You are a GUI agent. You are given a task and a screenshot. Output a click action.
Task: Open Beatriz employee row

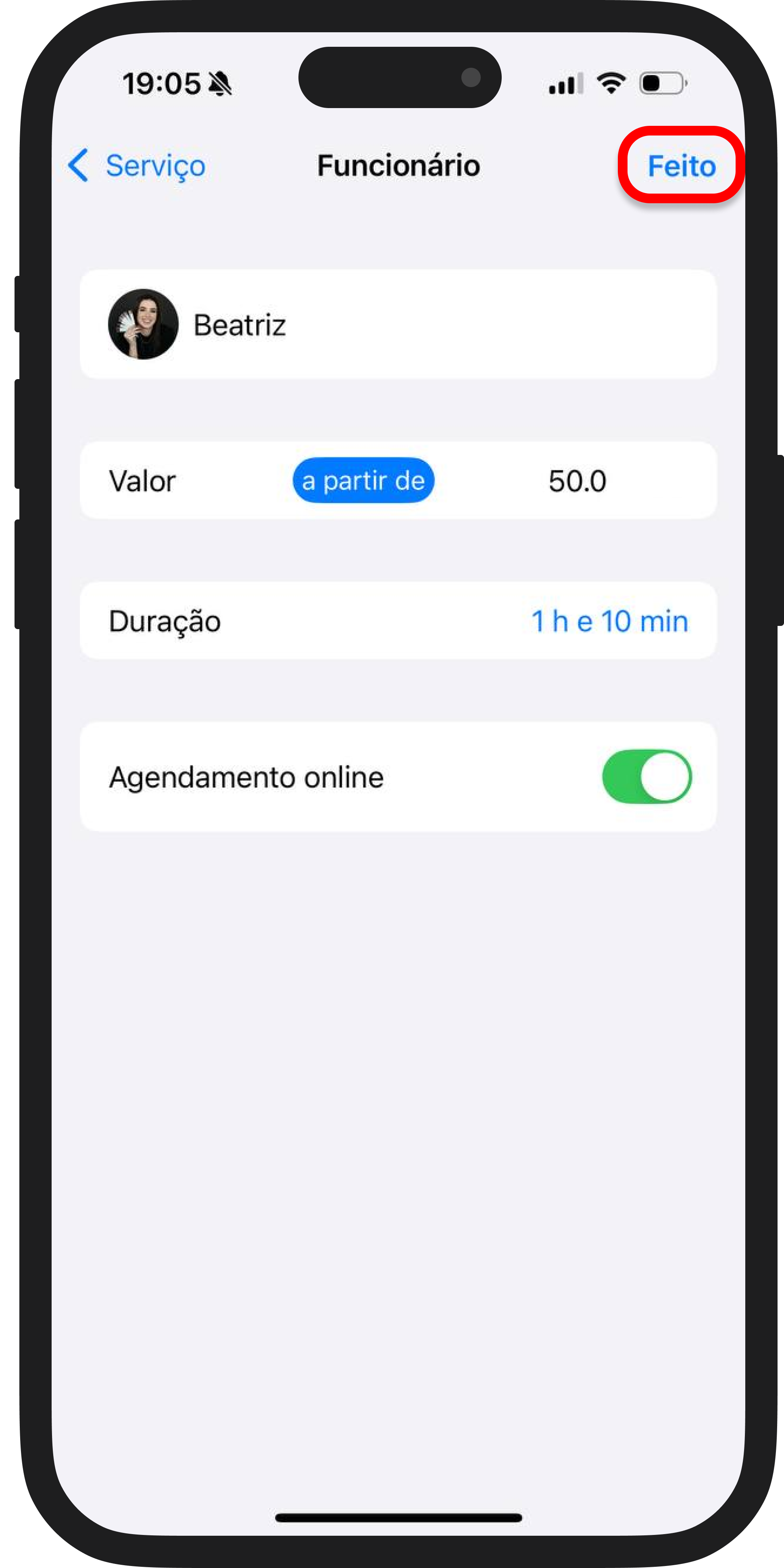click(398, 324)
